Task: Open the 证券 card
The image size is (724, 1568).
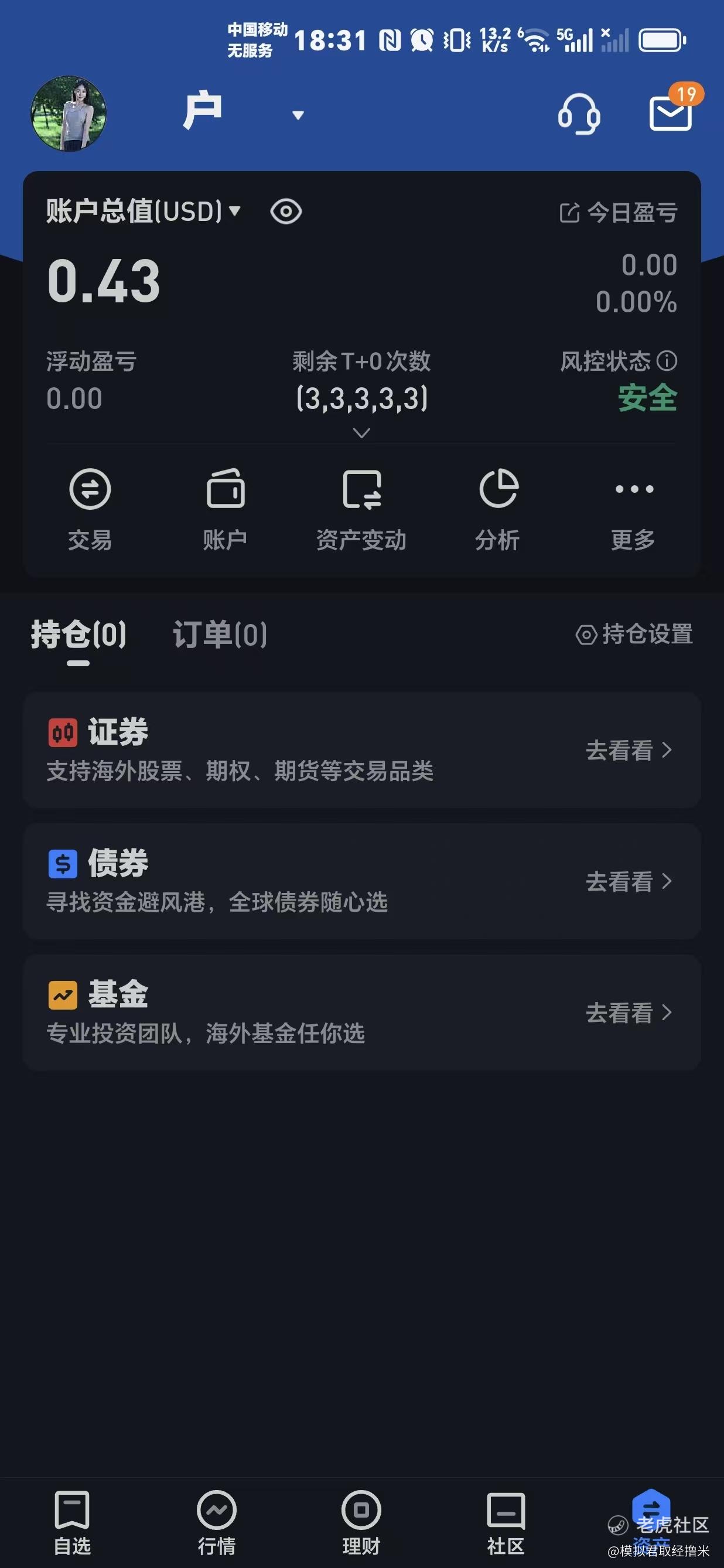Action: pos(362,750)
